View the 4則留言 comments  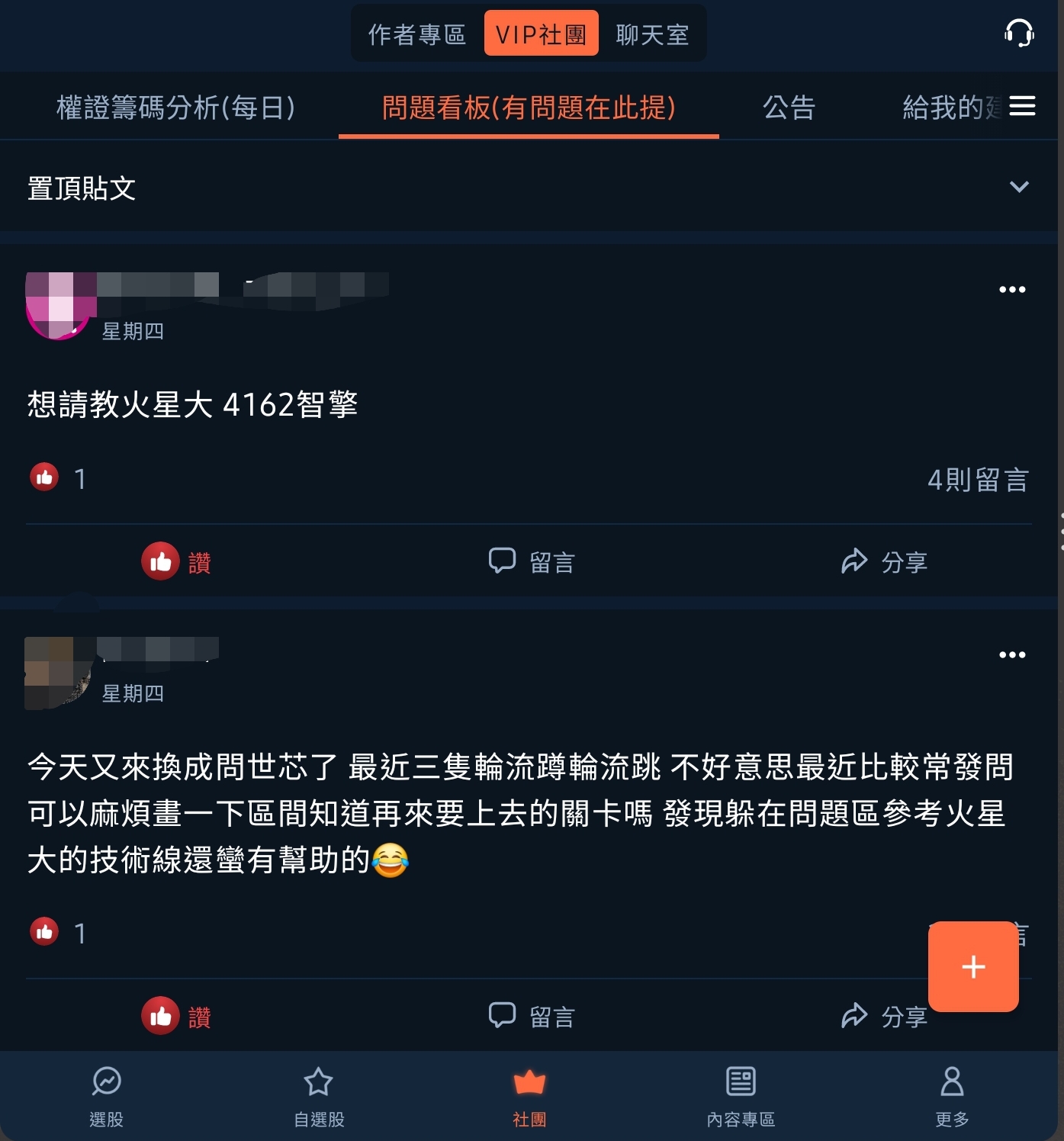click(x=978, y=480)
